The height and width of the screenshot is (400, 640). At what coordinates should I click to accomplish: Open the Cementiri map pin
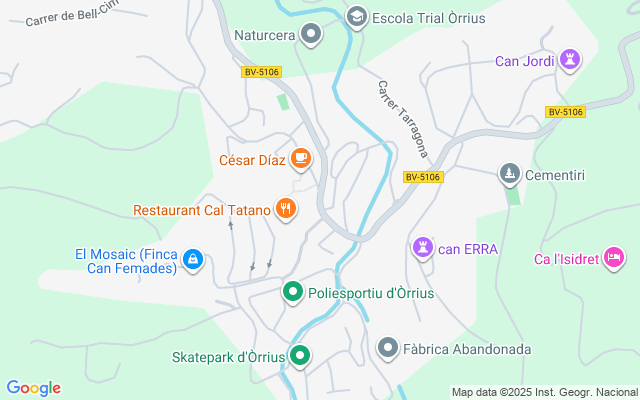point(510,174)
